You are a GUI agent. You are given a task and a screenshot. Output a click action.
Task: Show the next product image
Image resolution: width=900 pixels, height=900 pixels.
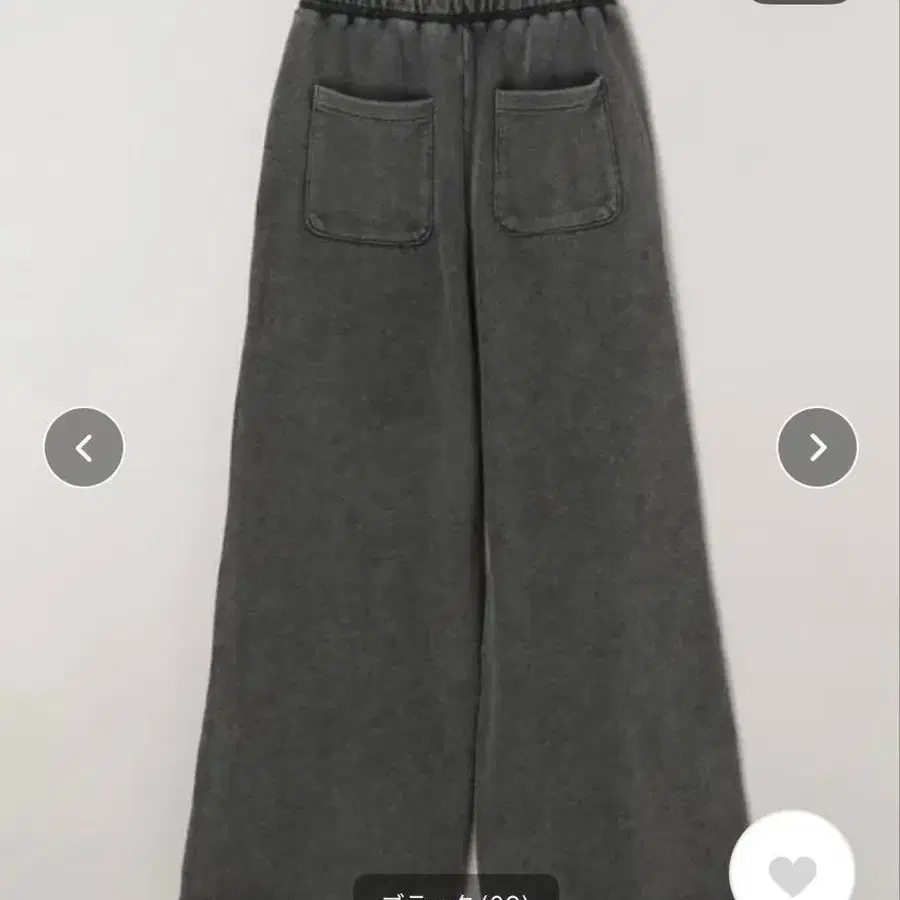click(x=817, y=447)
